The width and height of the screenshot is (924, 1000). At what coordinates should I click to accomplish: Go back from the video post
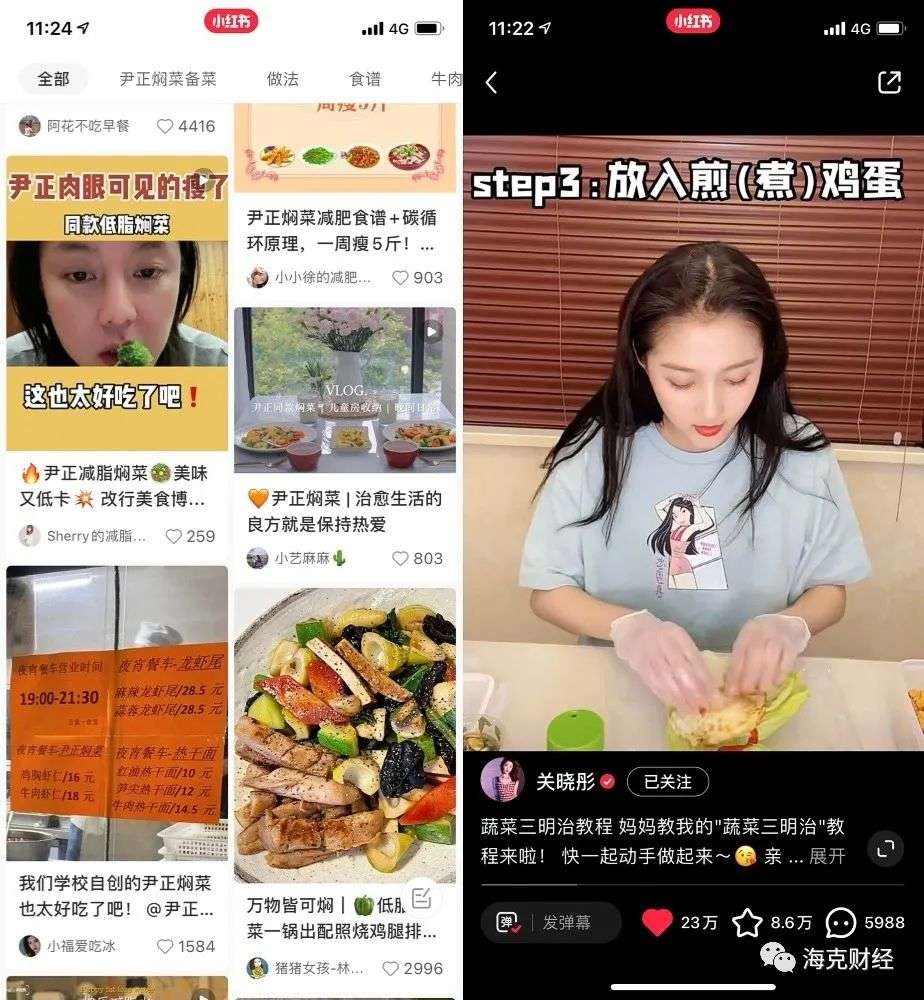pos(491,83)
